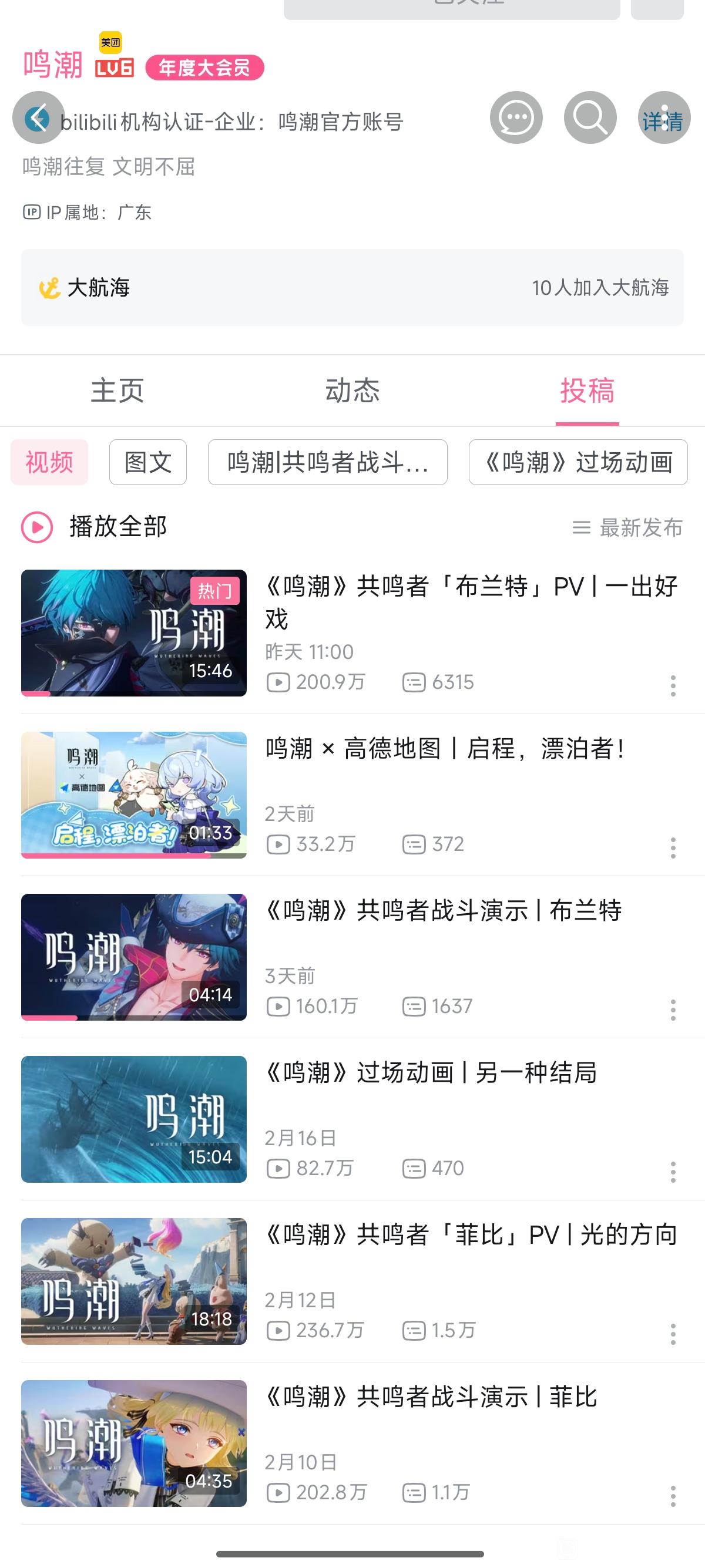The height and width of the screenshot is (1568, 705).
Task: Open more options for 共鸣者战斗演示丨布兰特
Action: click(x=673, y=1010)
